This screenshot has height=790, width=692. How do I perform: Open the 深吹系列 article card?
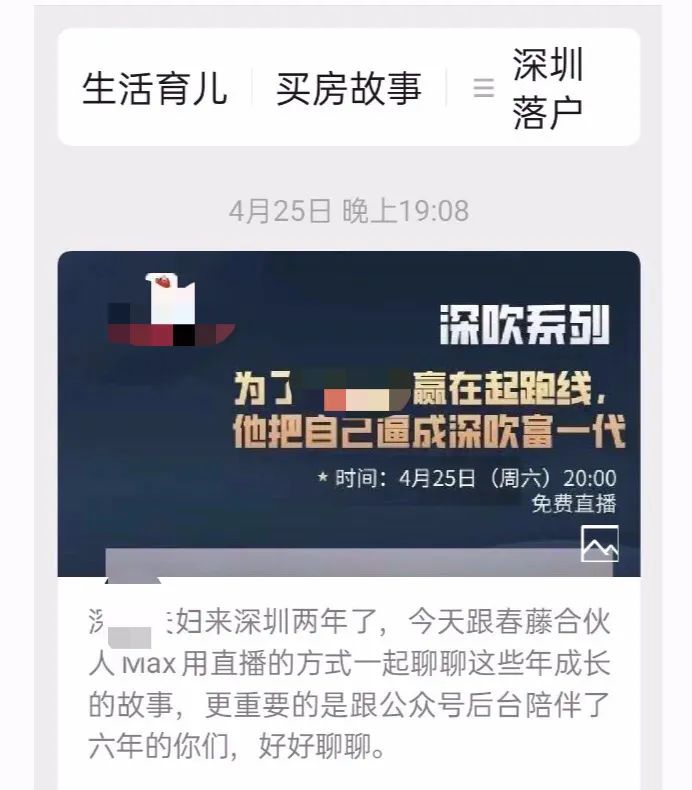348,420
